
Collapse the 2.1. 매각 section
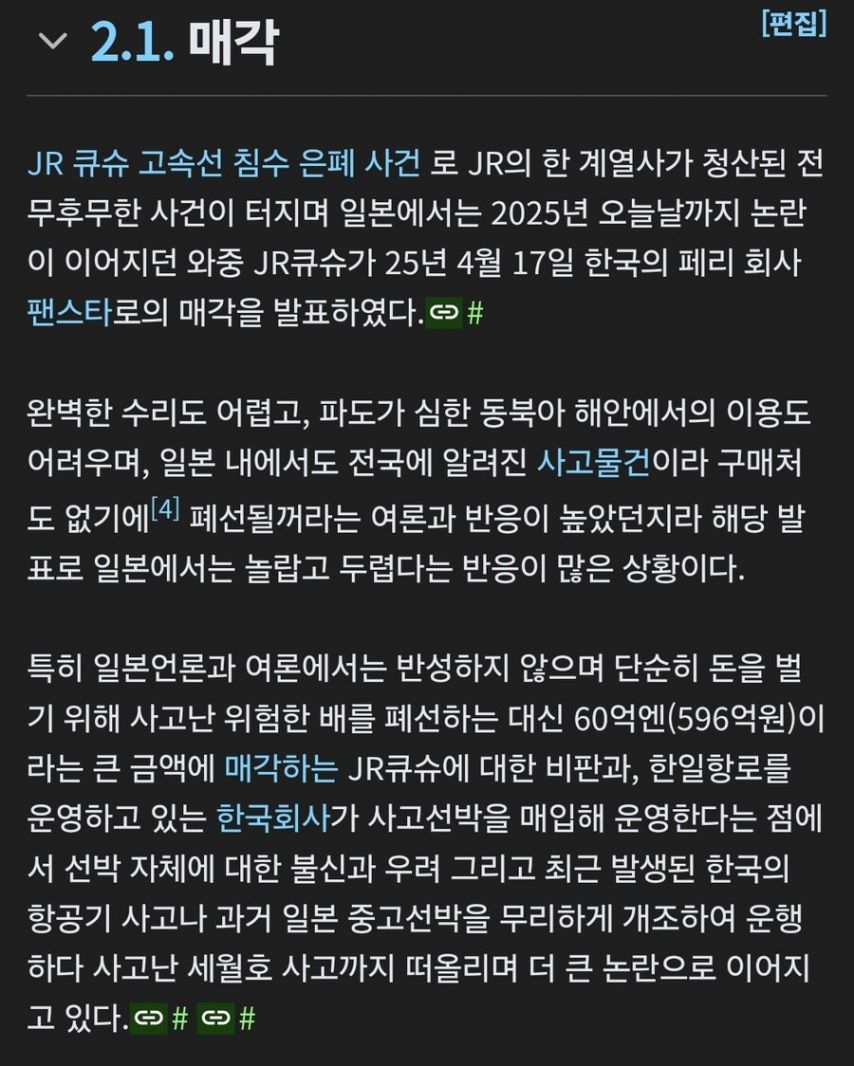pyautogui.click(x=52, y=41)
